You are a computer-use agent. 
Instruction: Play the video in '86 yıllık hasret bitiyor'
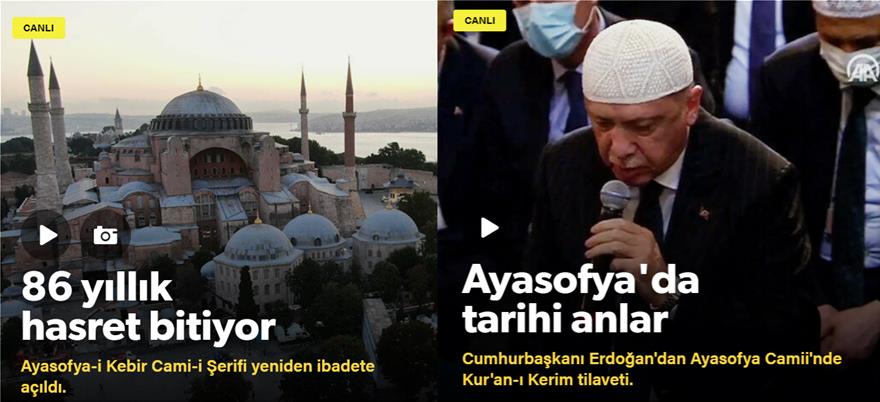[x=46, y=235]
